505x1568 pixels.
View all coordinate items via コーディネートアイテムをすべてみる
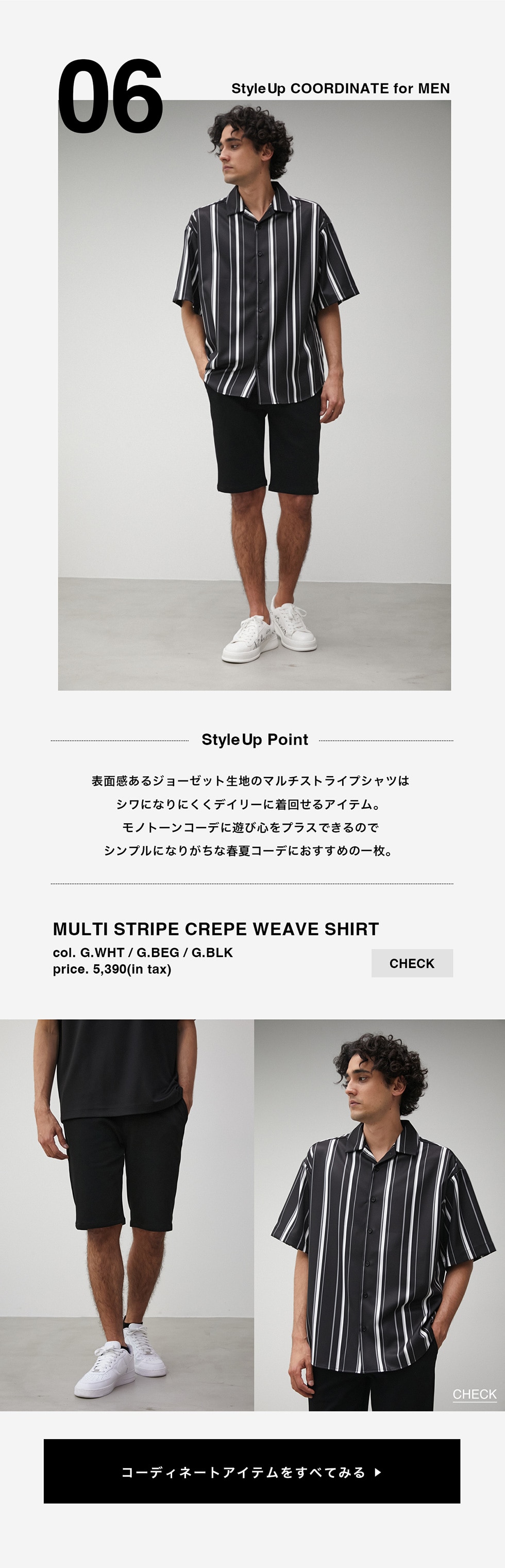coord(252,1472)
